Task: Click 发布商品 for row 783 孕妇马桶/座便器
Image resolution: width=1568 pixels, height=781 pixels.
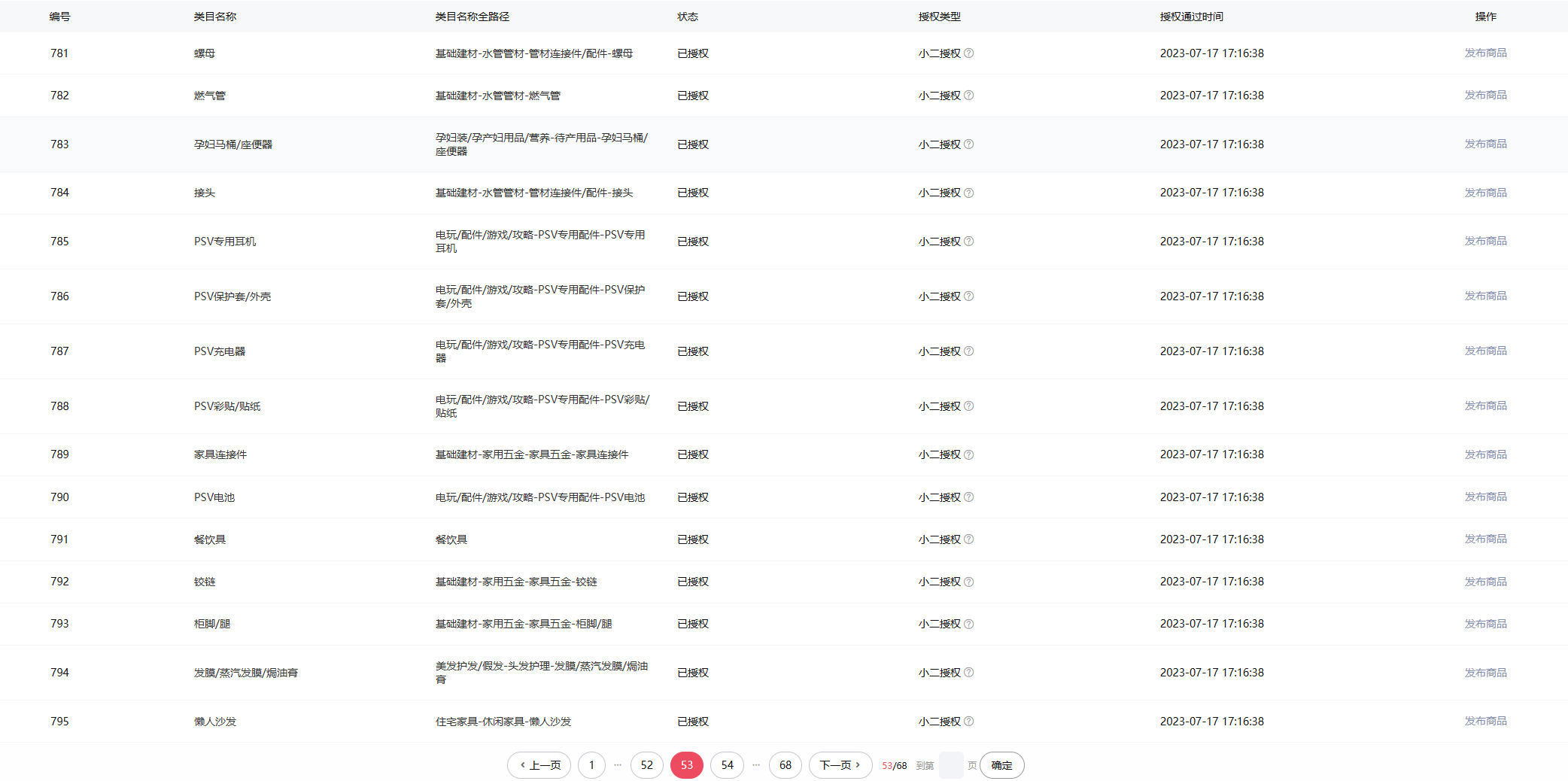Action: point(1485,144)
